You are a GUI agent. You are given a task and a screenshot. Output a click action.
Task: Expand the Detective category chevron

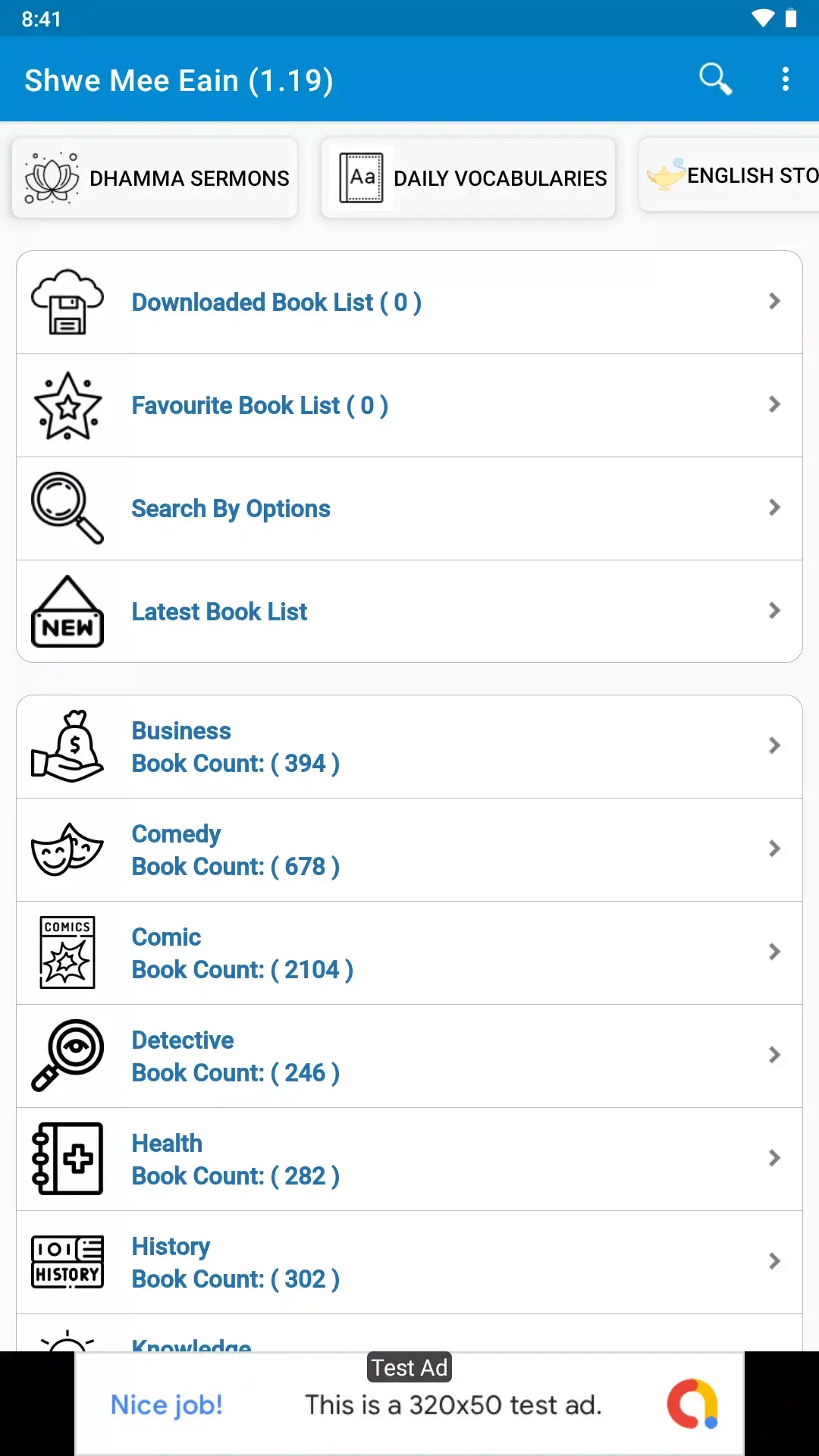[774, 1055]
